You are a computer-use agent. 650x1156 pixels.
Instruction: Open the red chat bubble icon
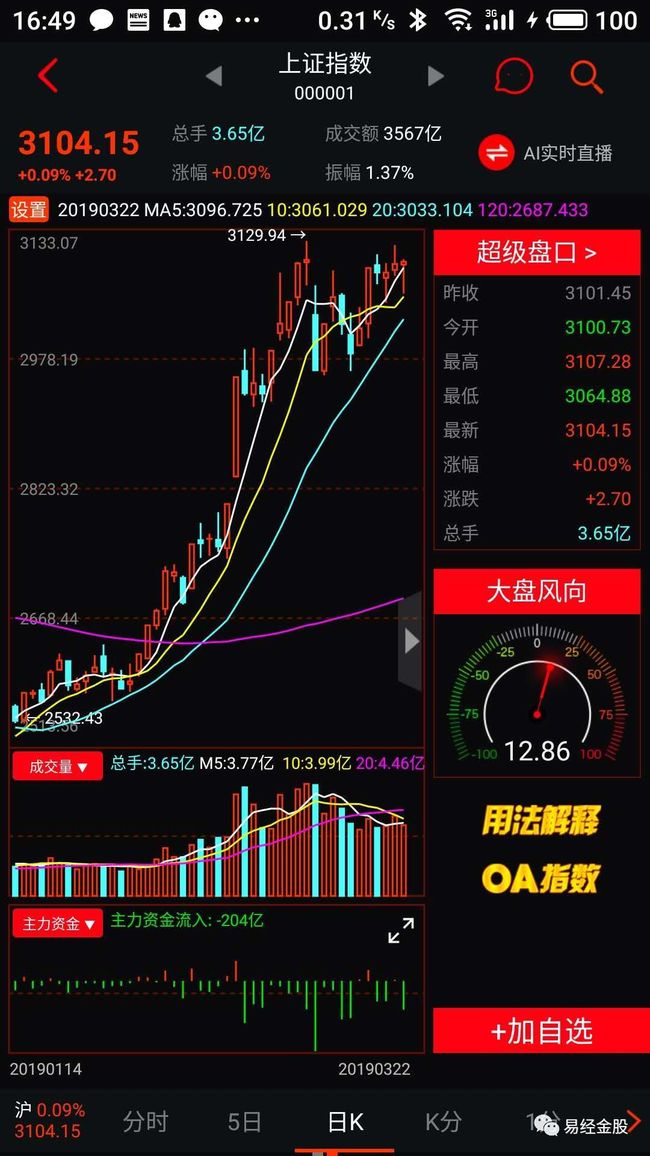point(514,75)
